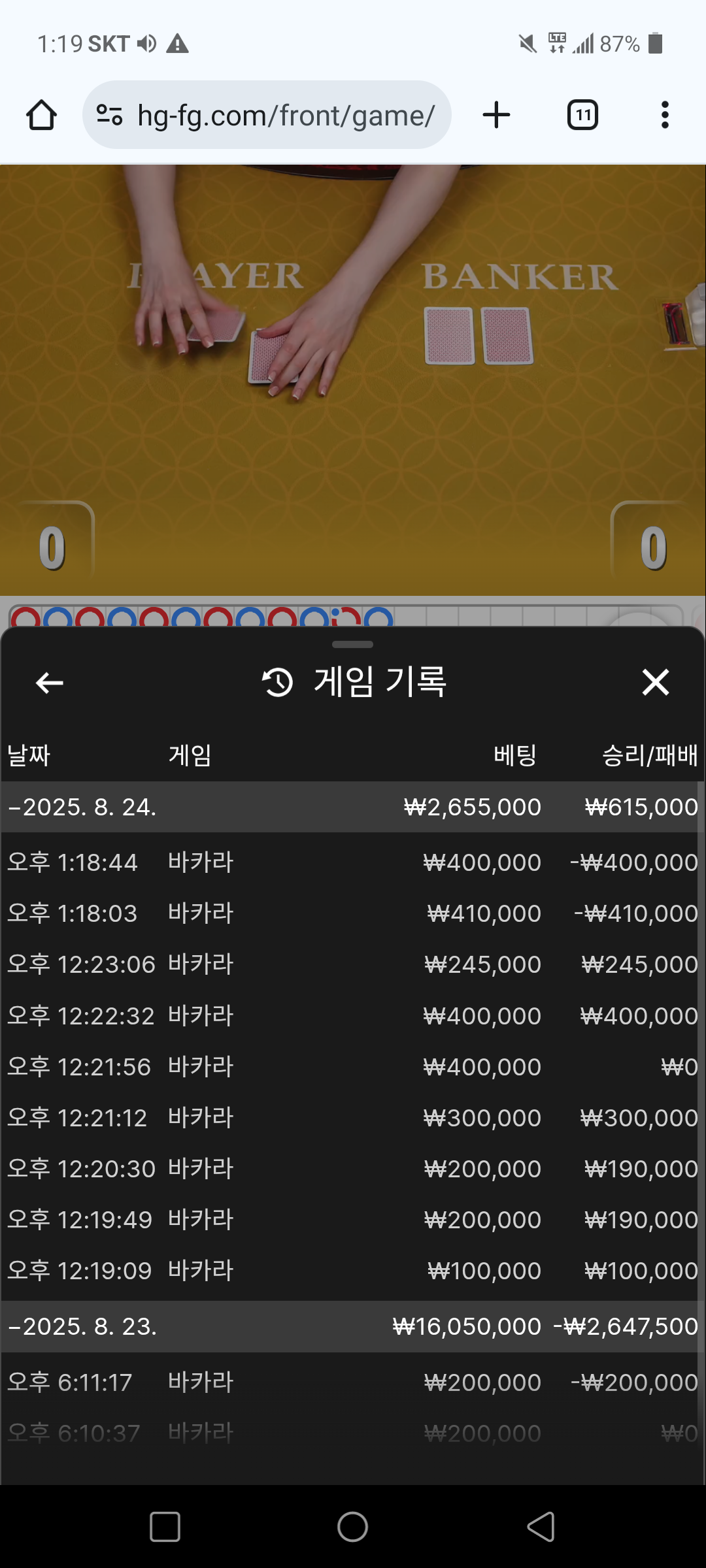Open the 오후 12:21:56 바카라 record
This screenshot has width=706, height=1568.
click(x=352, y=1066)
